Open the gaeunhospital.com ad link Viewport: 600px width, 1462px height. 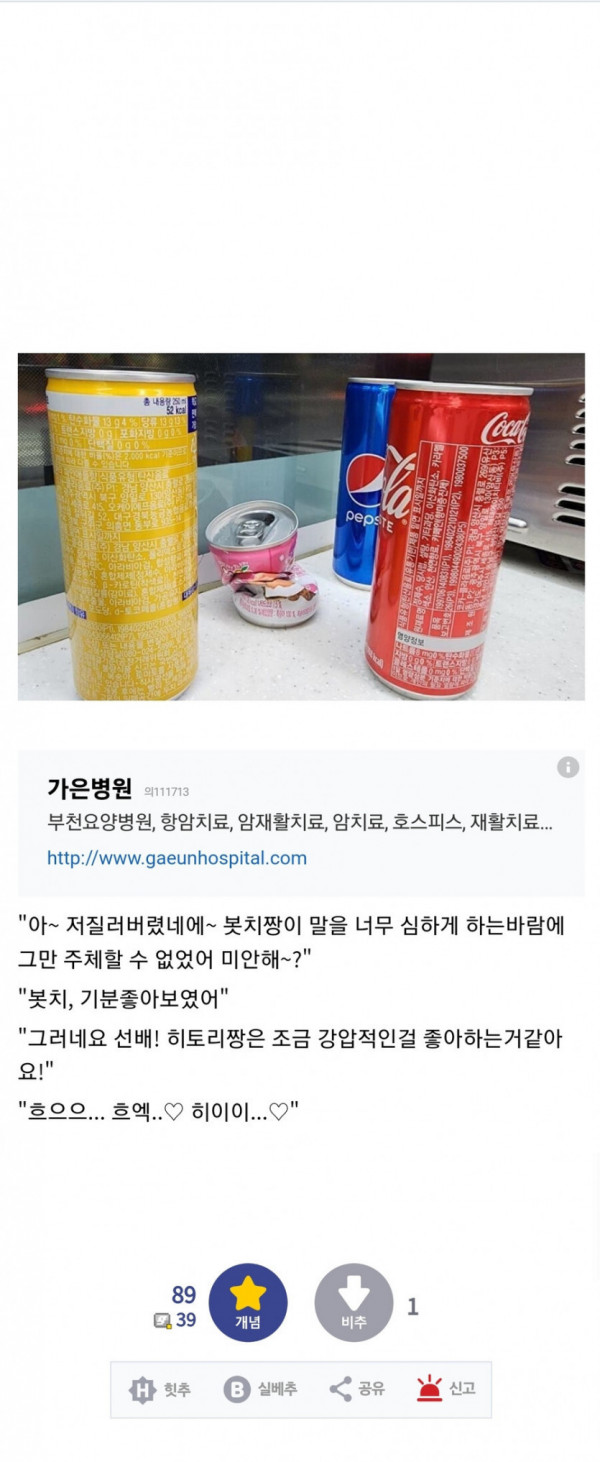(x=177, y=858)
